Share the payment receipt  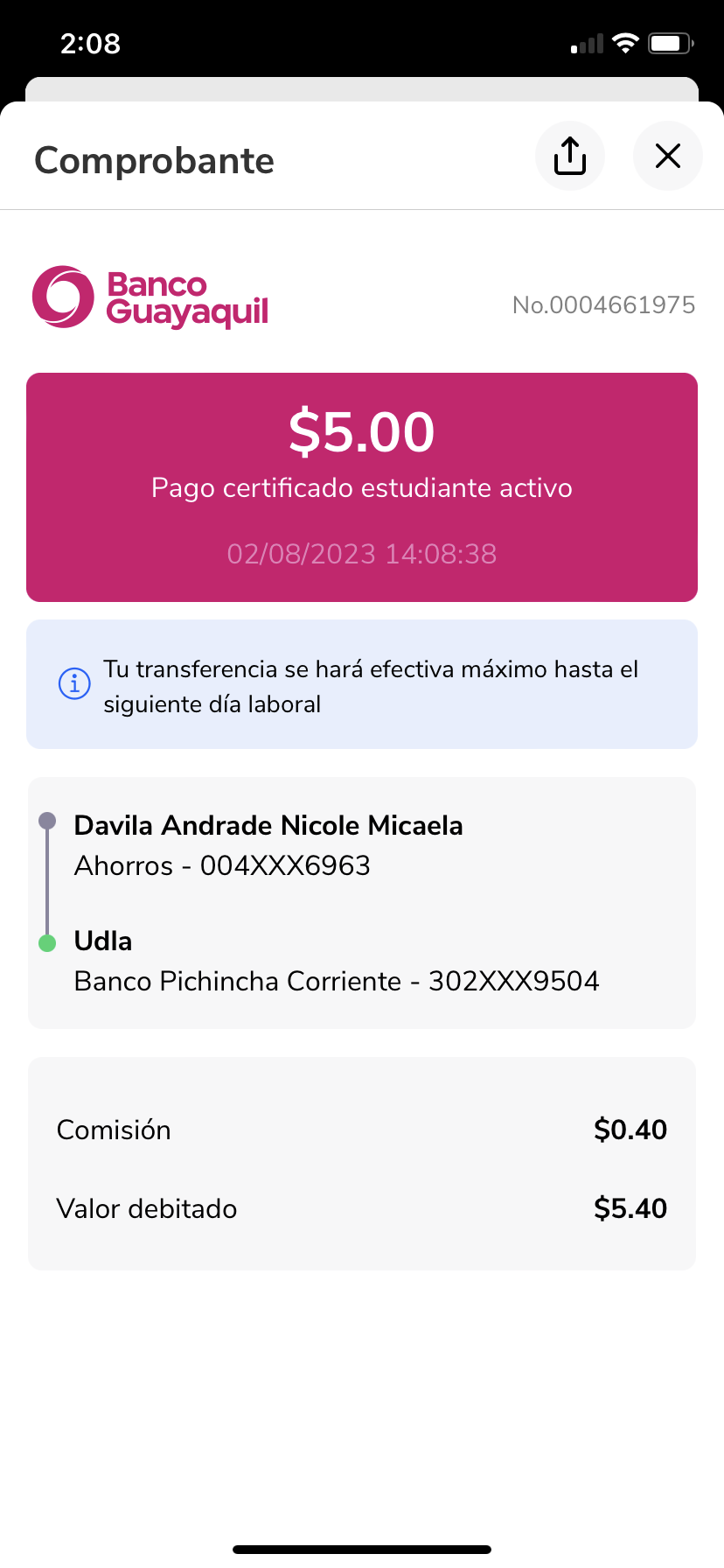point(570,157)
